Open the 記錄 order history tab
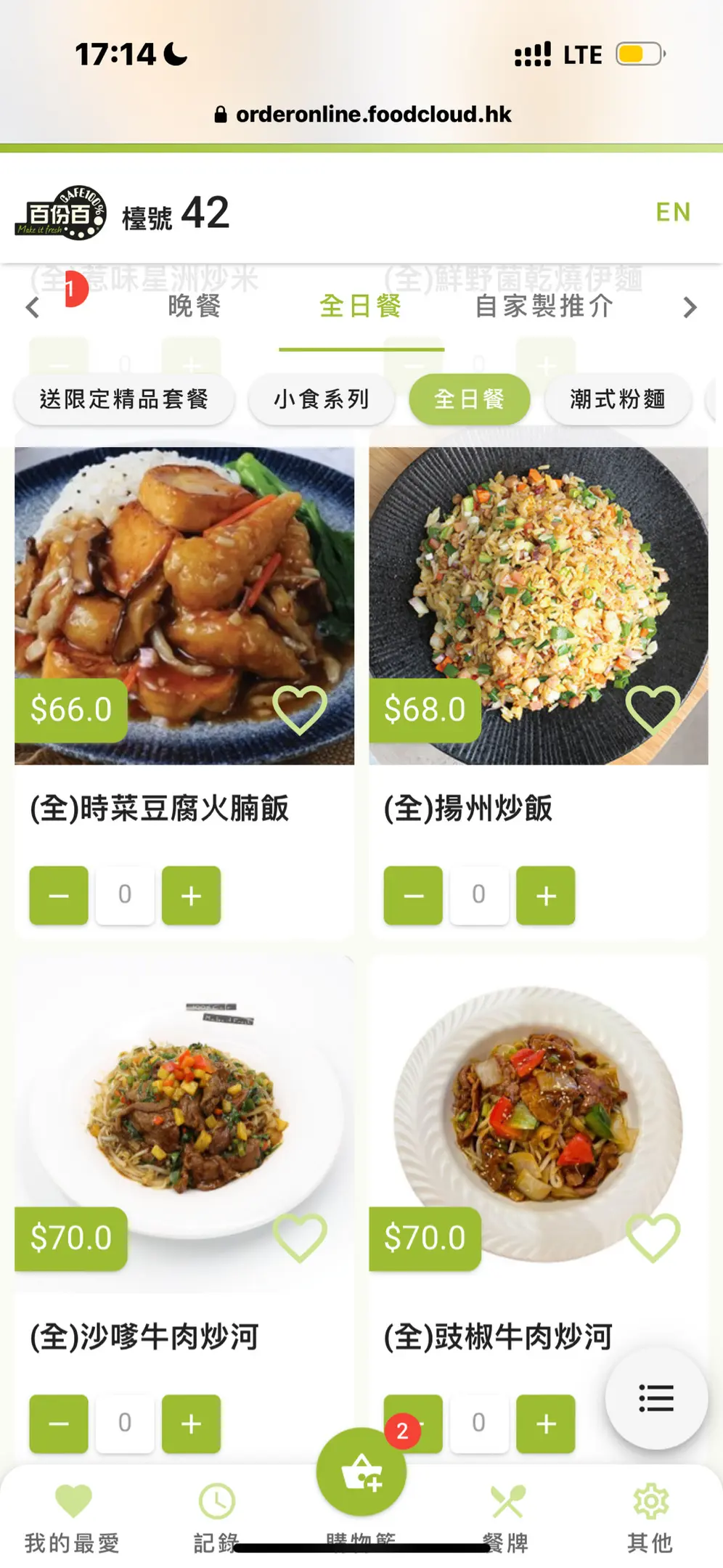723x1568 pixels. [x=216, y=1516]
